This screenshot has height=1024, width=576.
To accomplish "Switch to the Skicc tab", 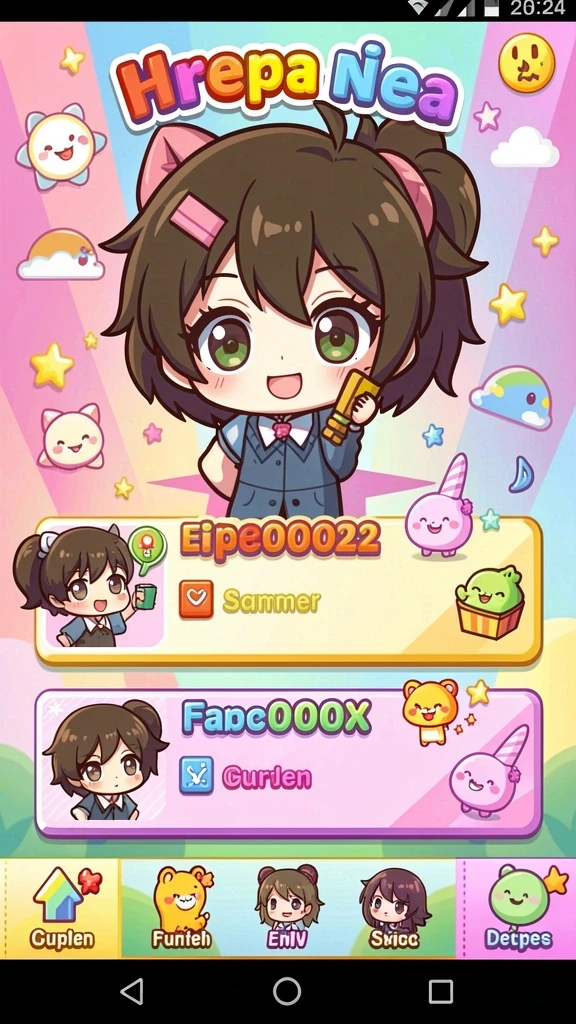I will coord(395,908).
